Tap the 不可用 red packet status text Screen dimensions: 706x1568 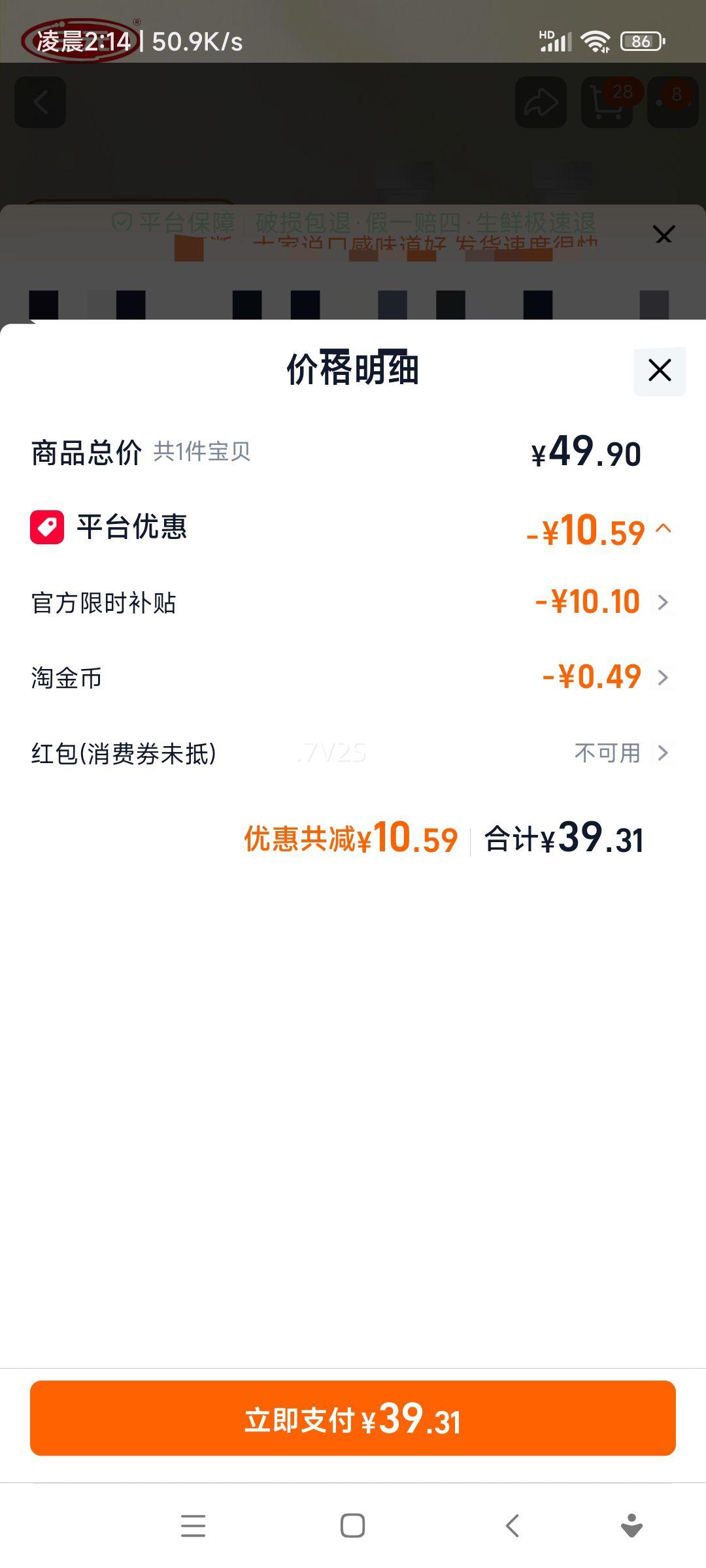coord(607,753)
